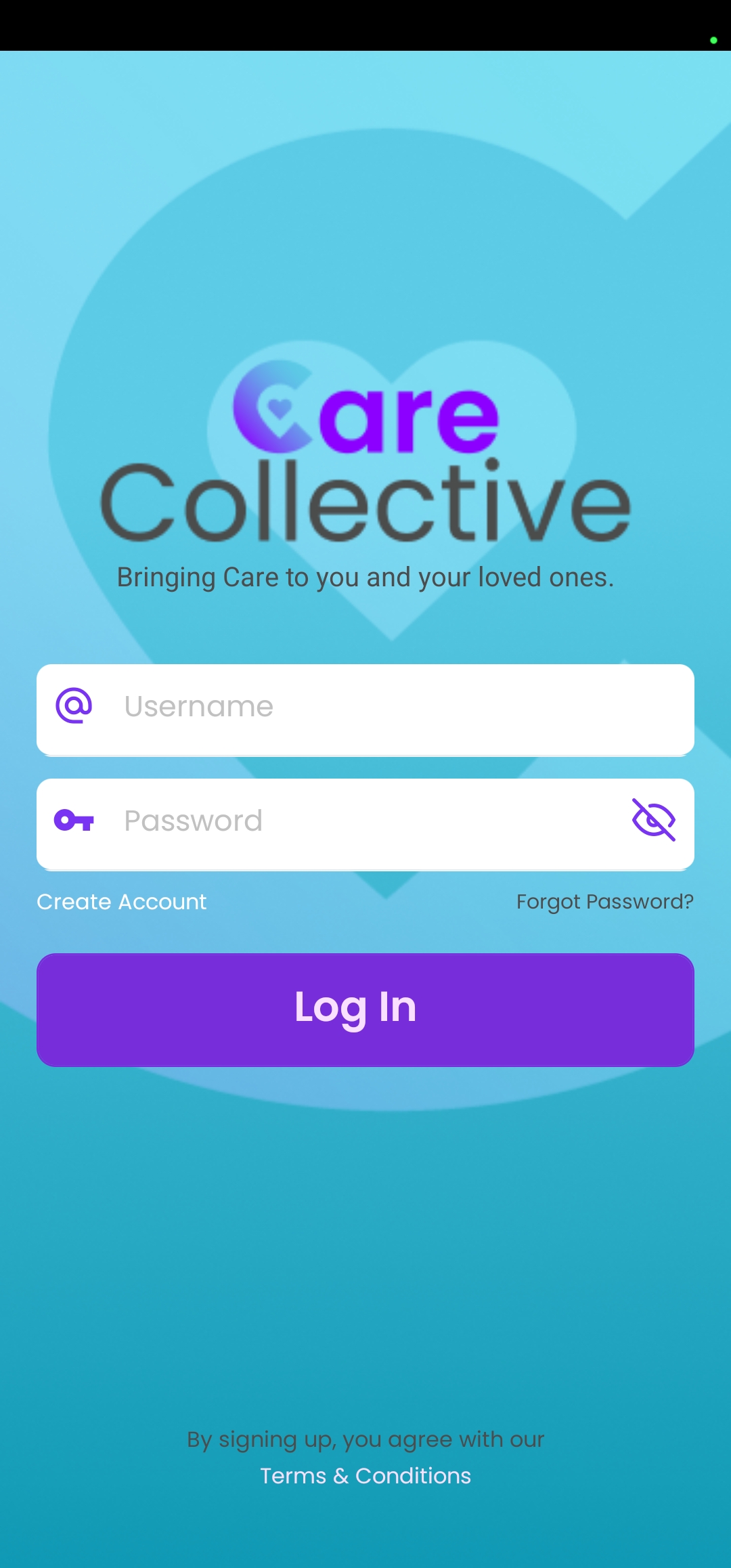
Task: Select Forgot Password?
Action: (x=604, y=902)
